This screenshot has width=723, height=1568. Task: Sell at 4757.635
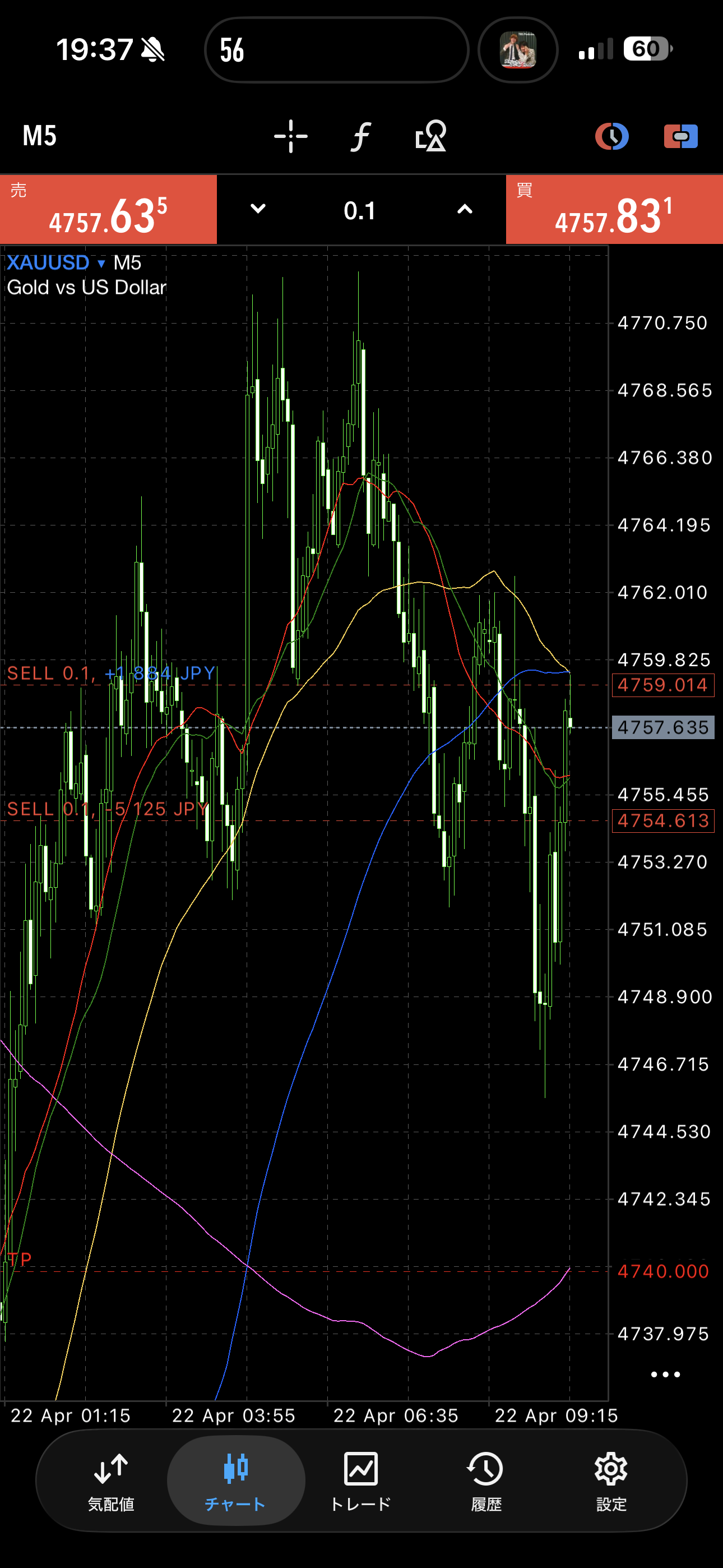108,210
